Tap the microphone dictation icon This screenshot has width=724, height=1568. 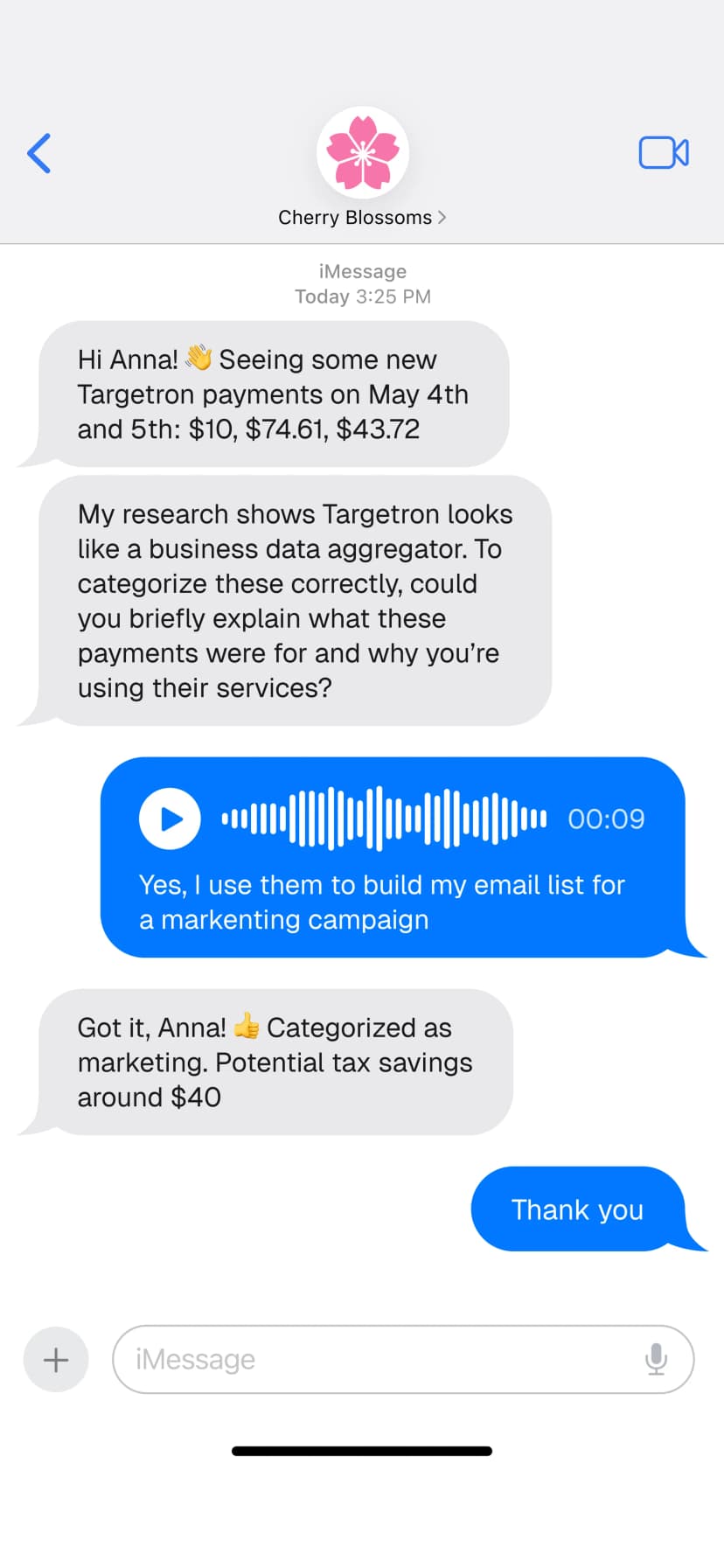coord(658,1359)
